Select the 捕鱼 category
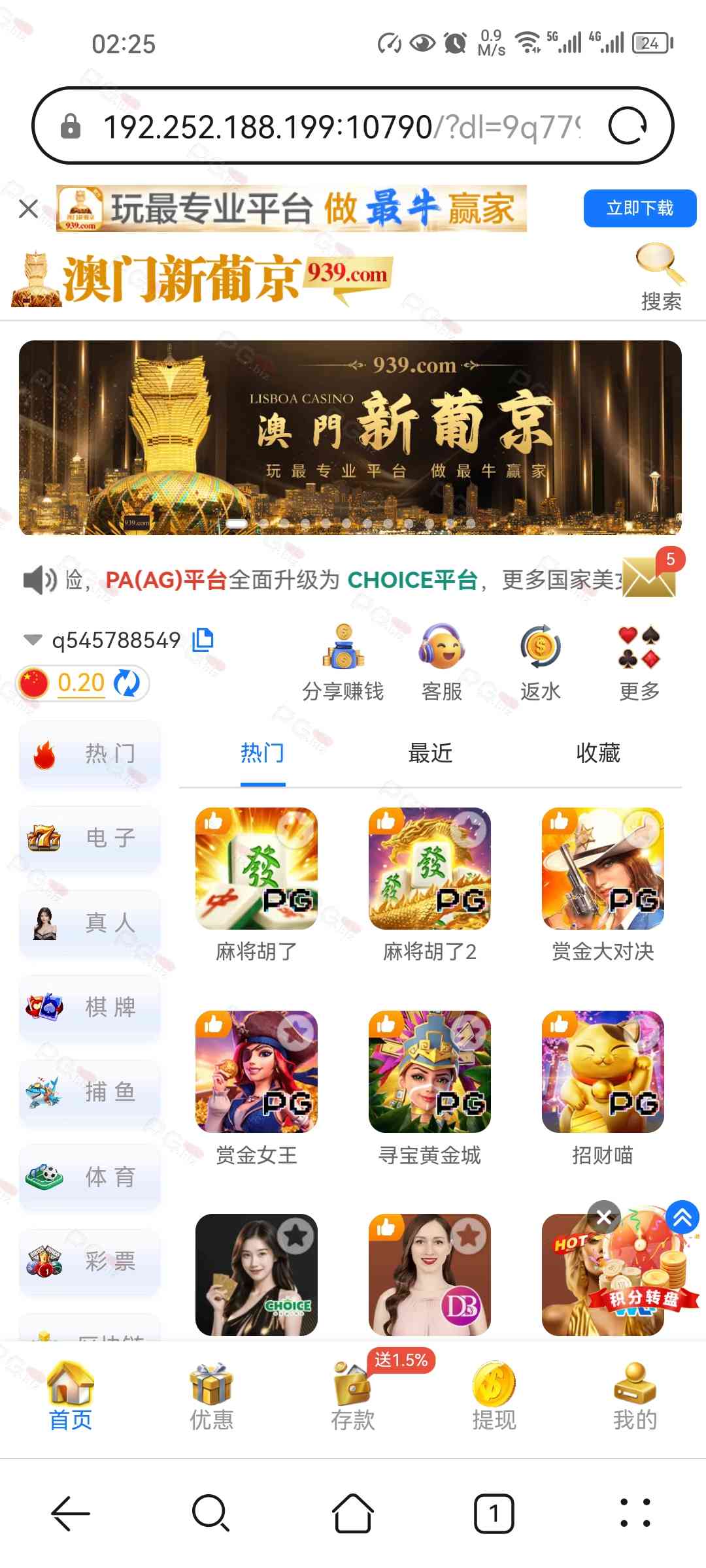This screenshot has width=706, height=1568. click(90, 1092)
